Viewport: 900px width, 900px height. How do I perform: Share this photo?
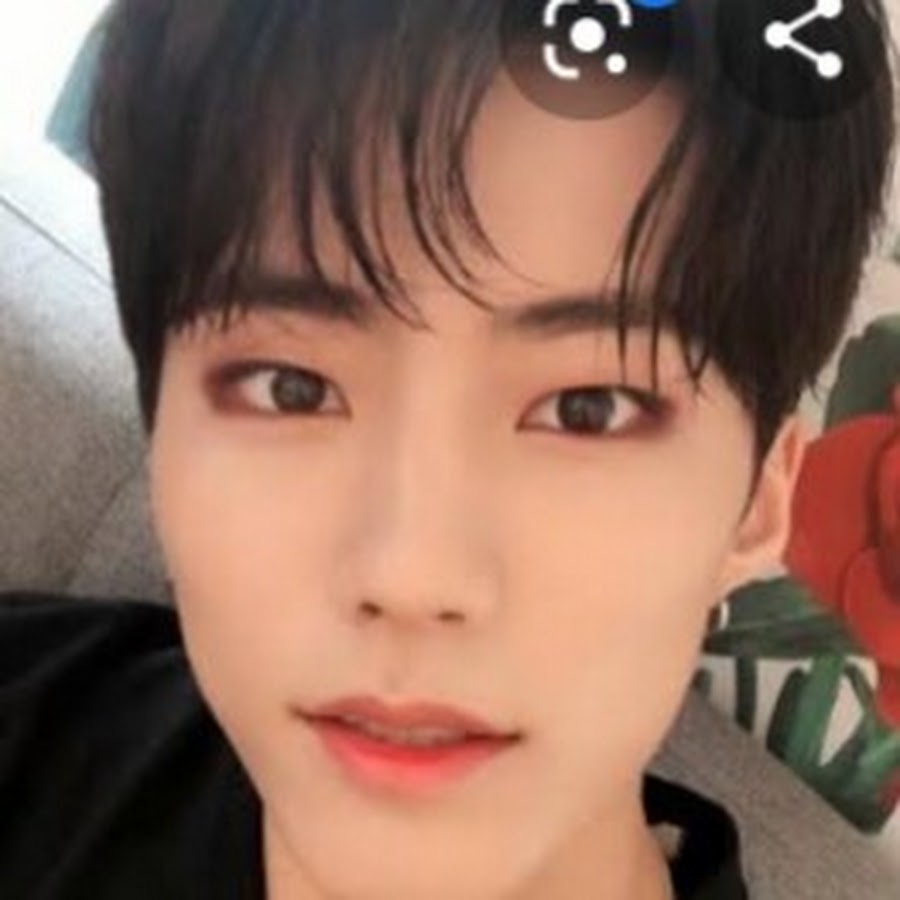[804, 36]
